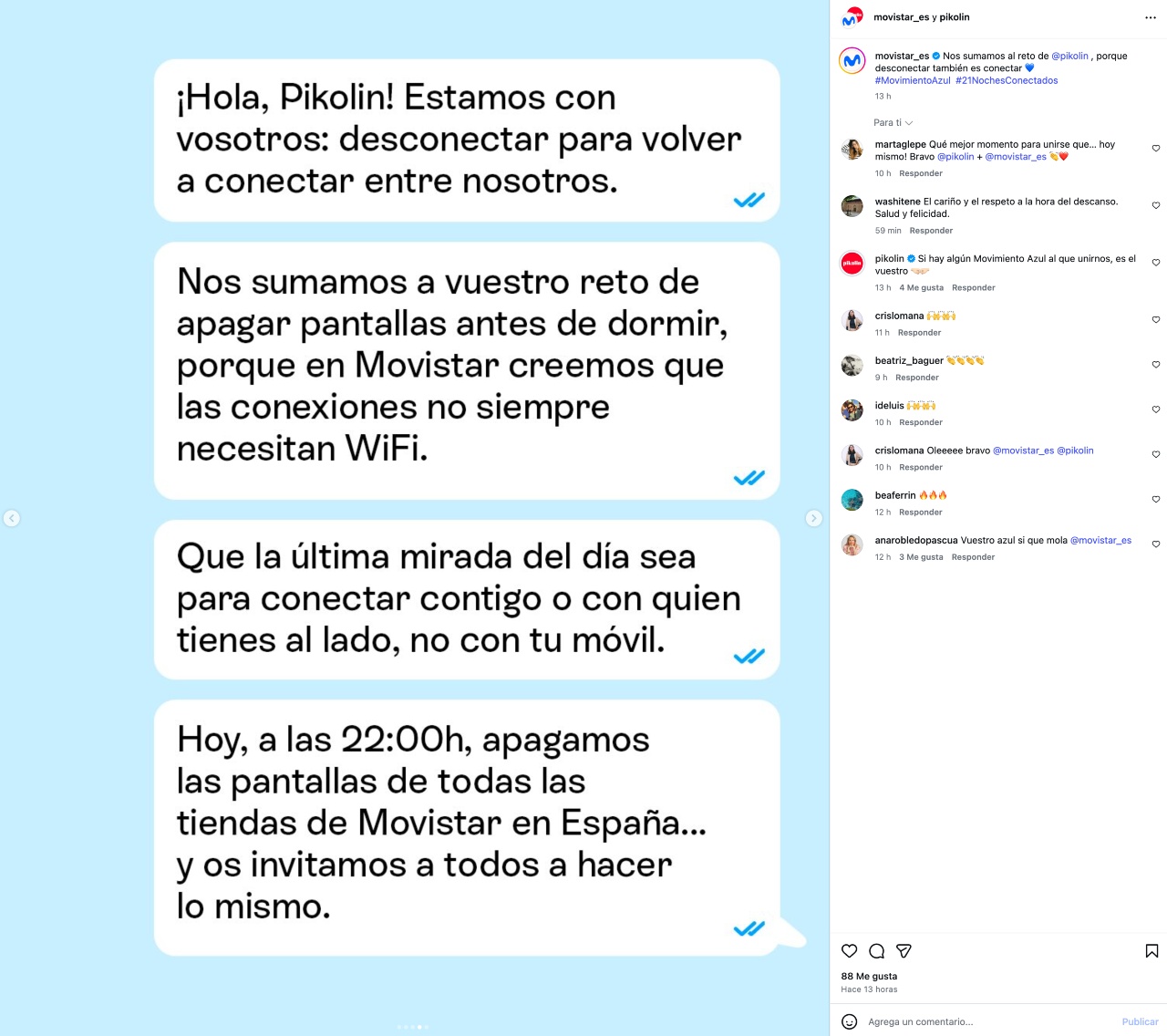
Task: Like anarobledopascua's comment
Action: (1155, 544)
